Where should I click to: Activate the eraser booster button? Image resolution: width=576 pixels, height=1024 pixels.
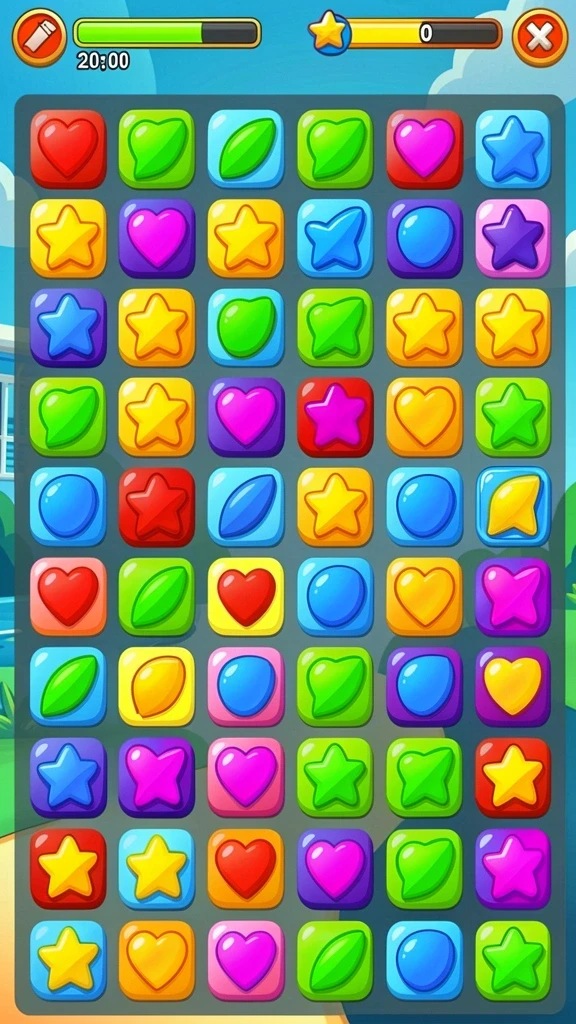[x=39, y=37]
